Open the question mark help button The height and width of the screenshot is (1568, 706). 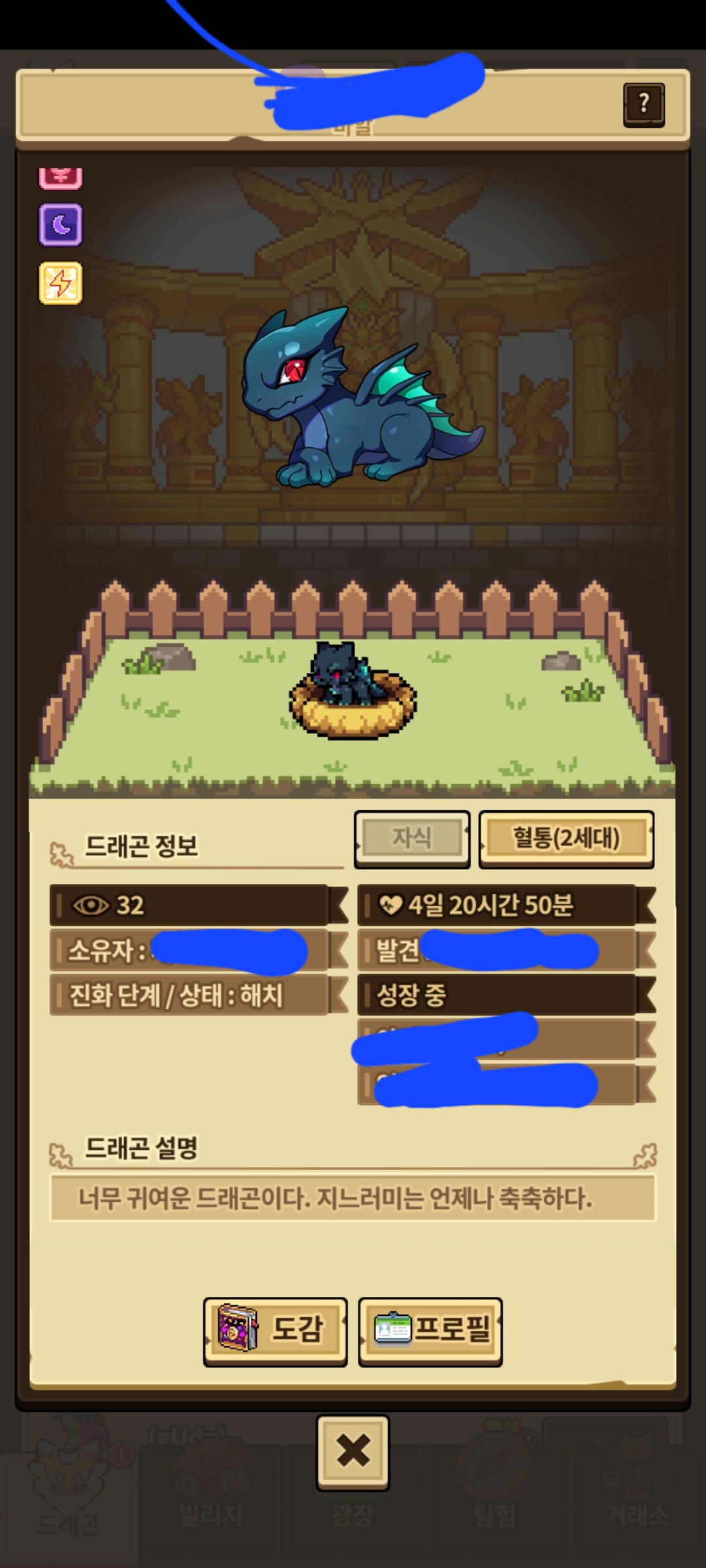tap(644, 104)
